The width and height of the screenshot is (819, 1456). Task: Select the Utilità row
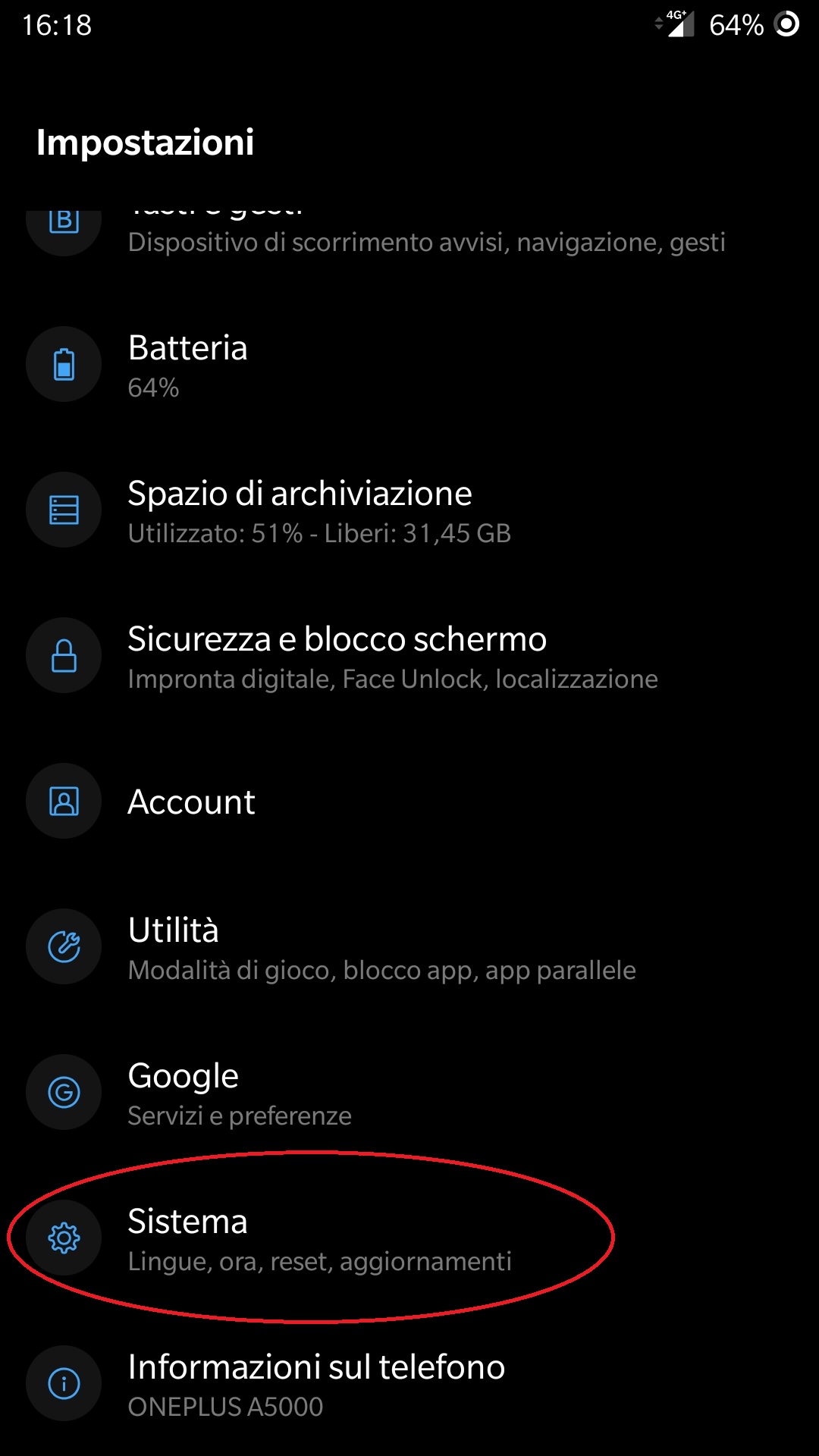(x=409, y=947)
